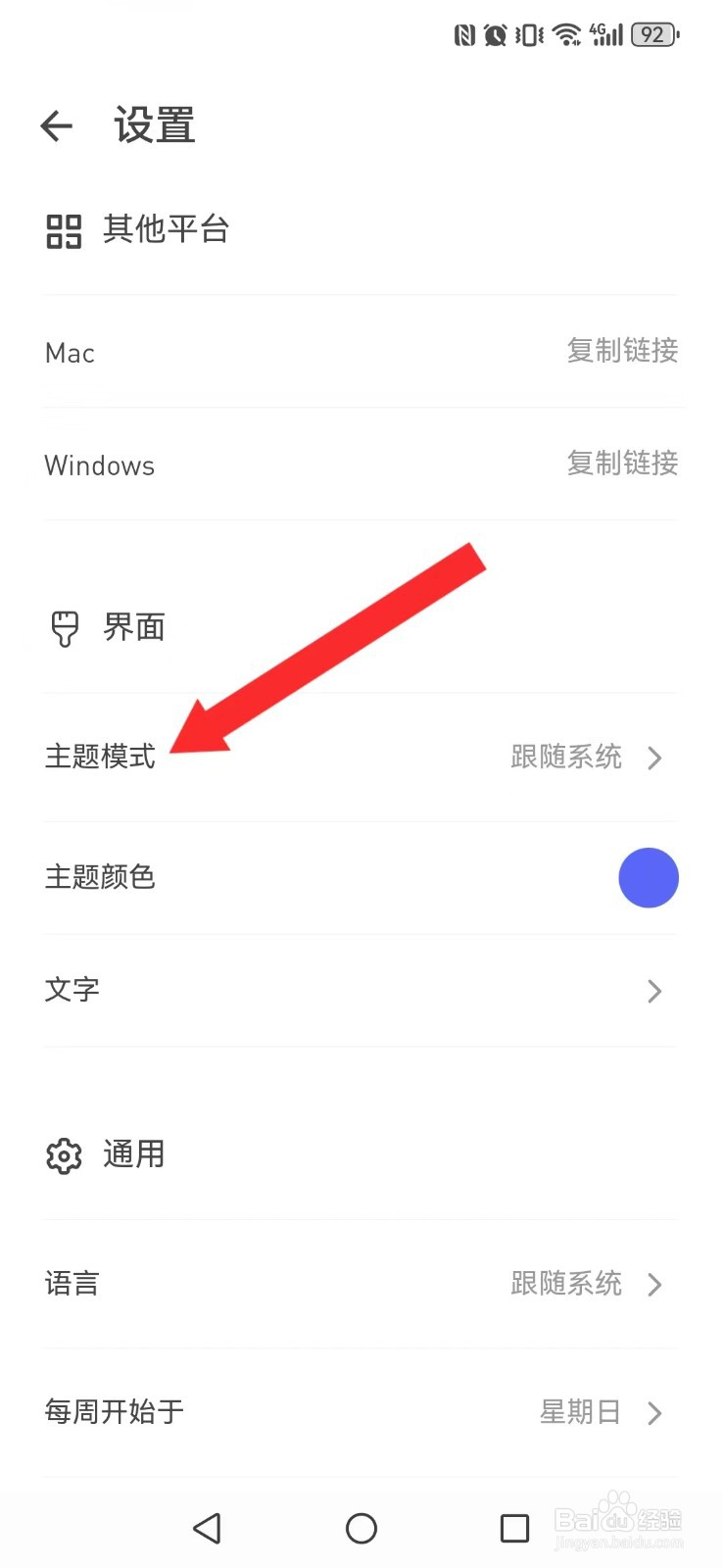Tap the battery indicator showing 92
The width and height of the screenshot is (723, 1568).
pyautogui.click(x=653, y=34)
